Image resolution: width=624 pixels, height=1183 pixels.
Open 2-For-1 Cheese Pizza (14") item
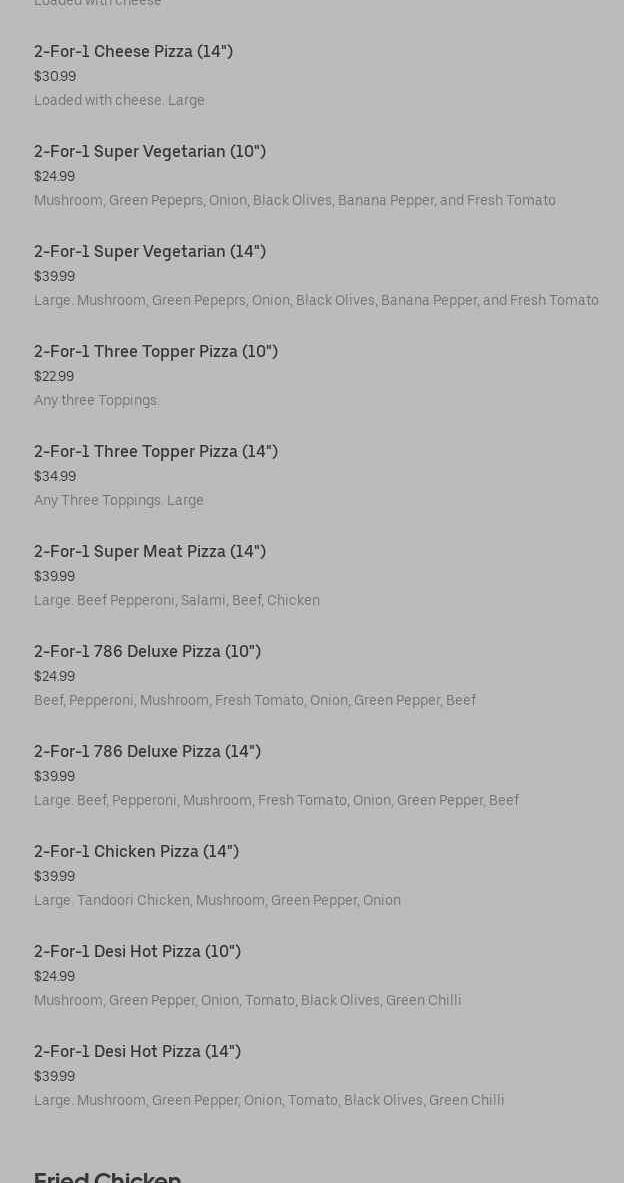pos(133,52)
